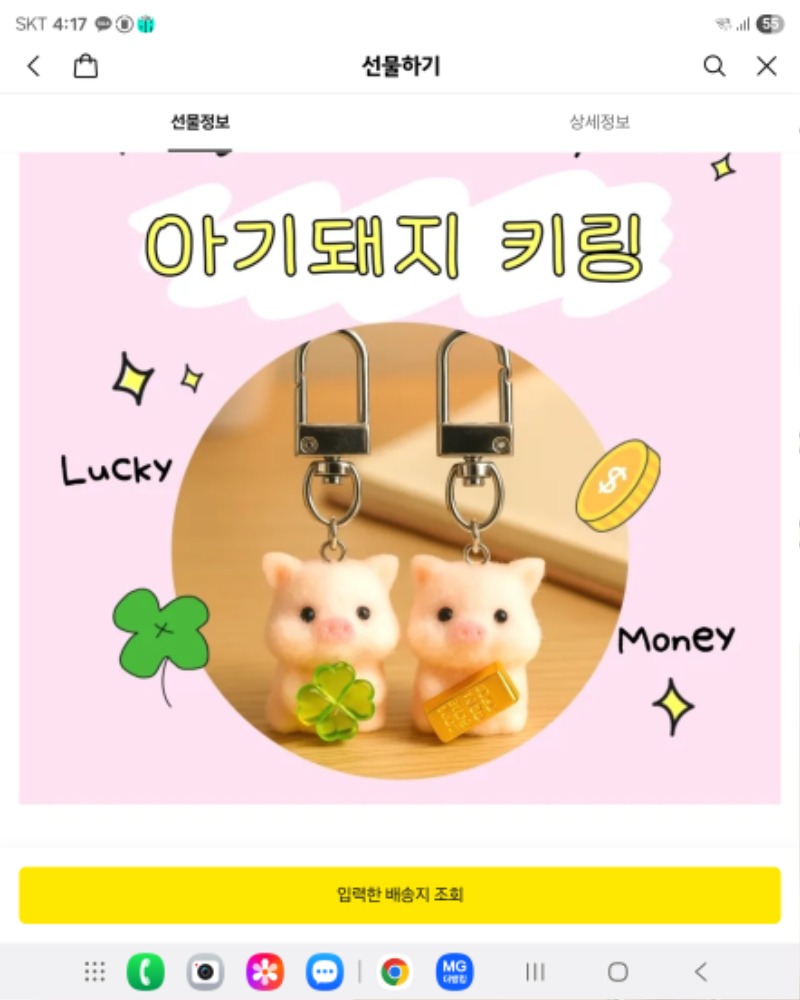
Task: Open the Messages app from taskbar
Action: click(325, 971)
